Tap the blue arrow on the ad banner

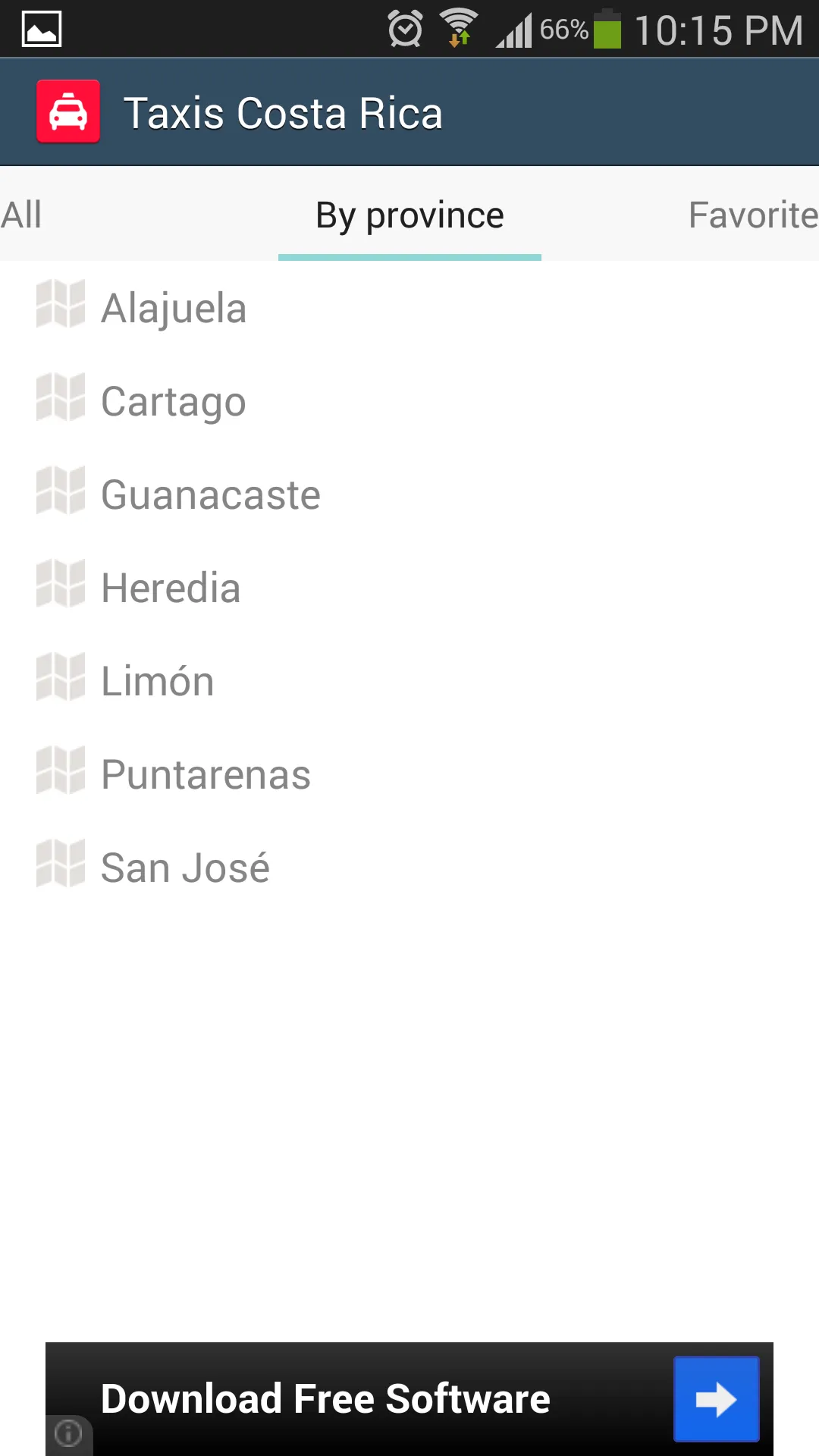[716, 1399]
